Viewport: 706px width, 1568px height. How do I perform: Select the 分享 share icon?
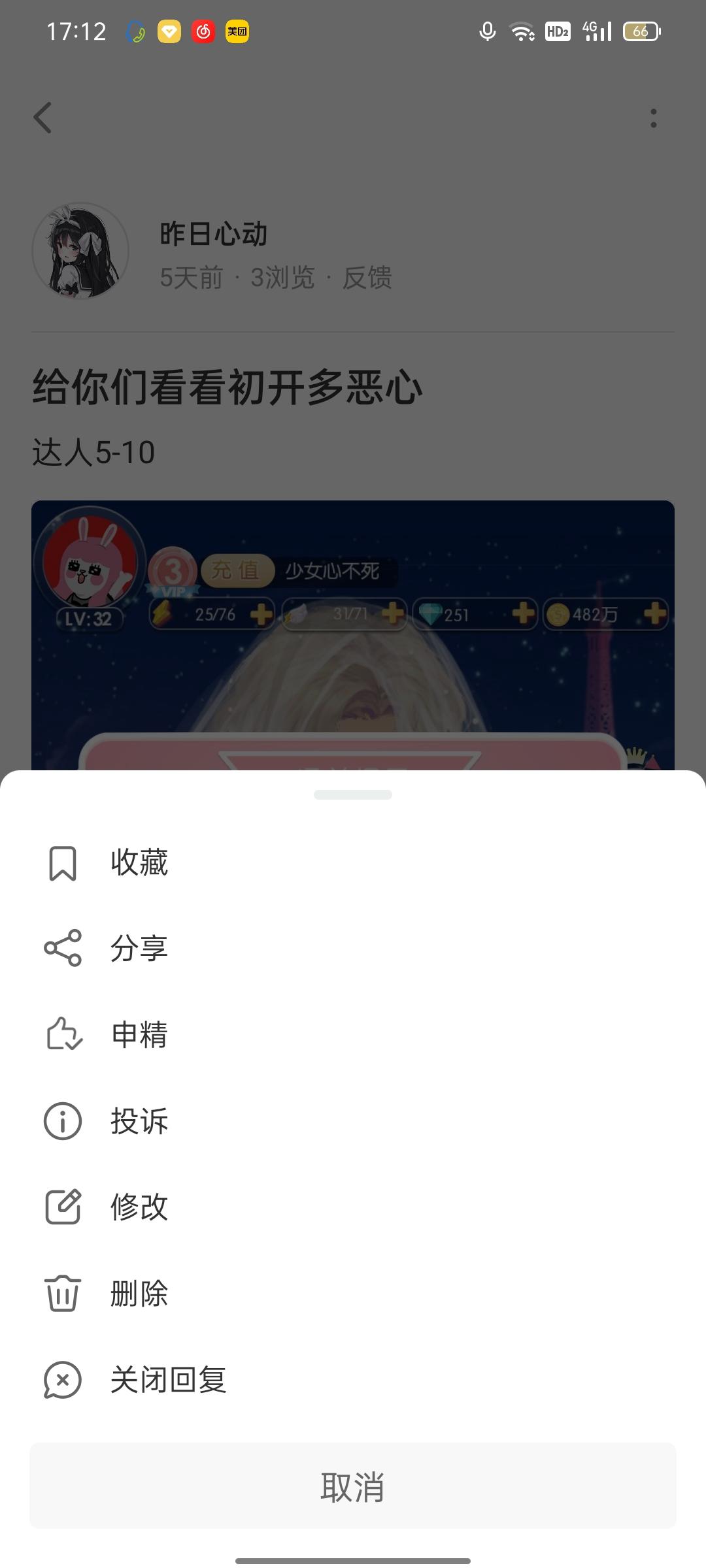(x=62, y=949)
